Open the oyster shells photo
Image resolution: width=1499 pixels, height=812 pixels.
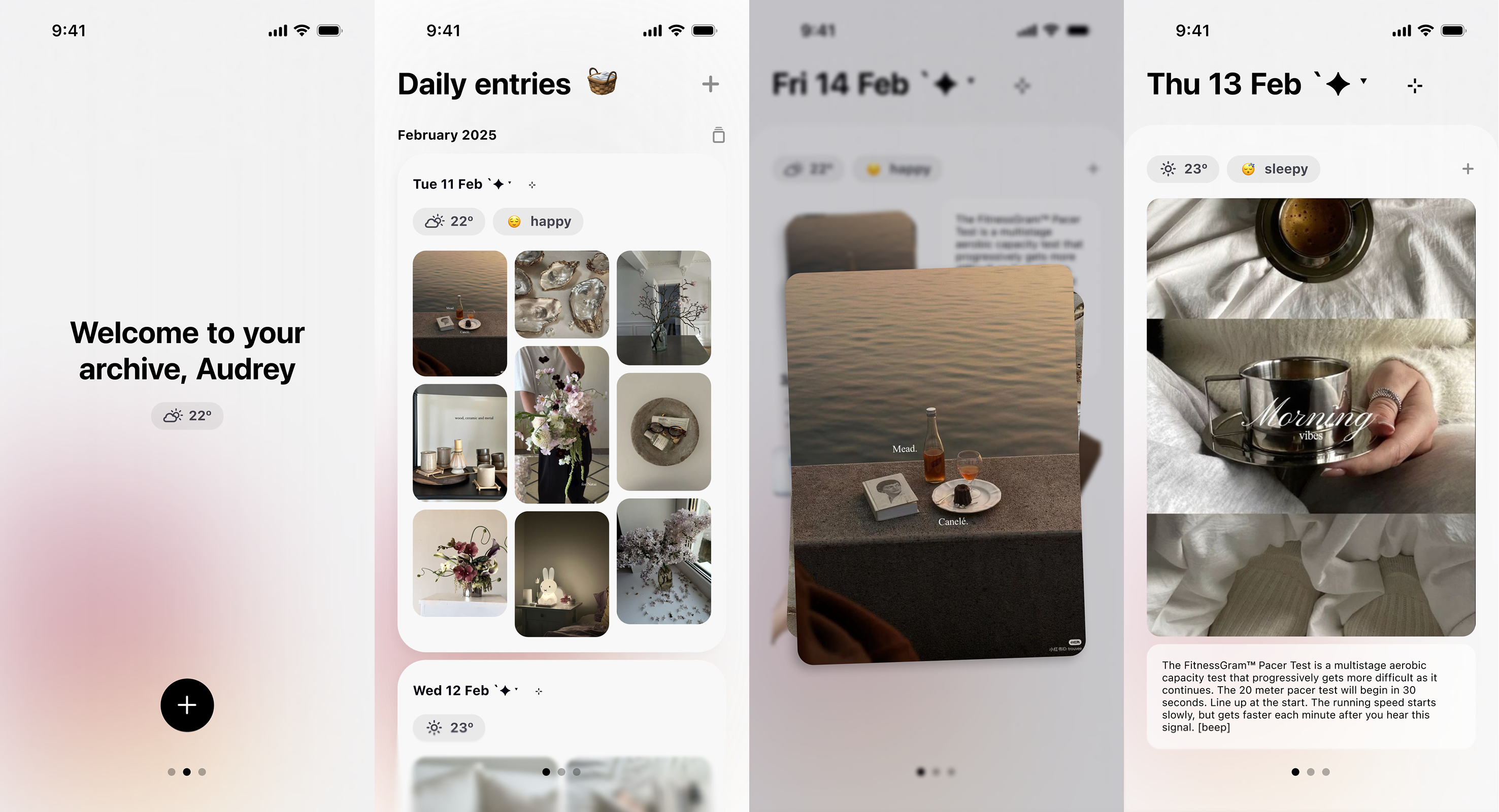(x=561, y=294)
